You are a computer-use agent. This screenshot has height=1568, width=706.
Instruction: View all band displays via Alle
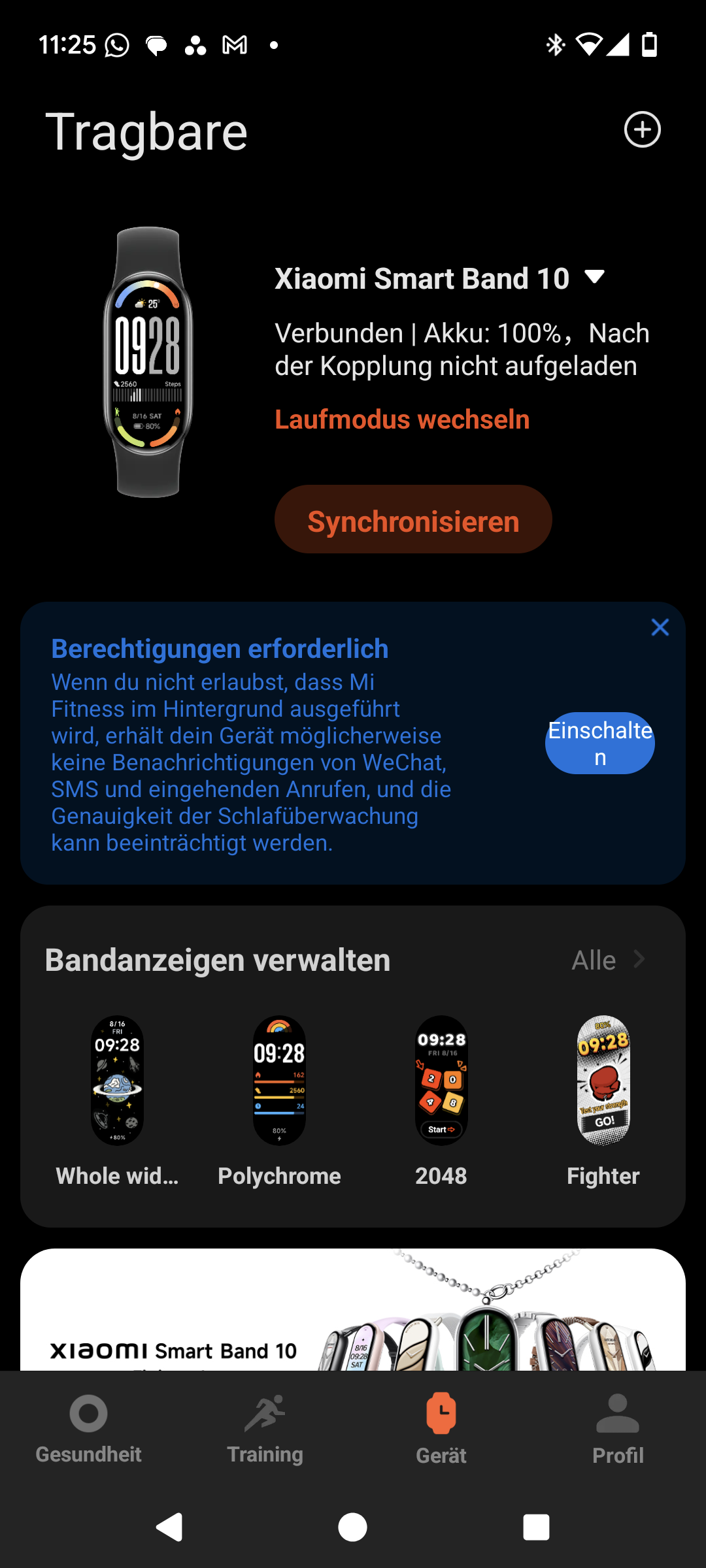tap(608, 960)
